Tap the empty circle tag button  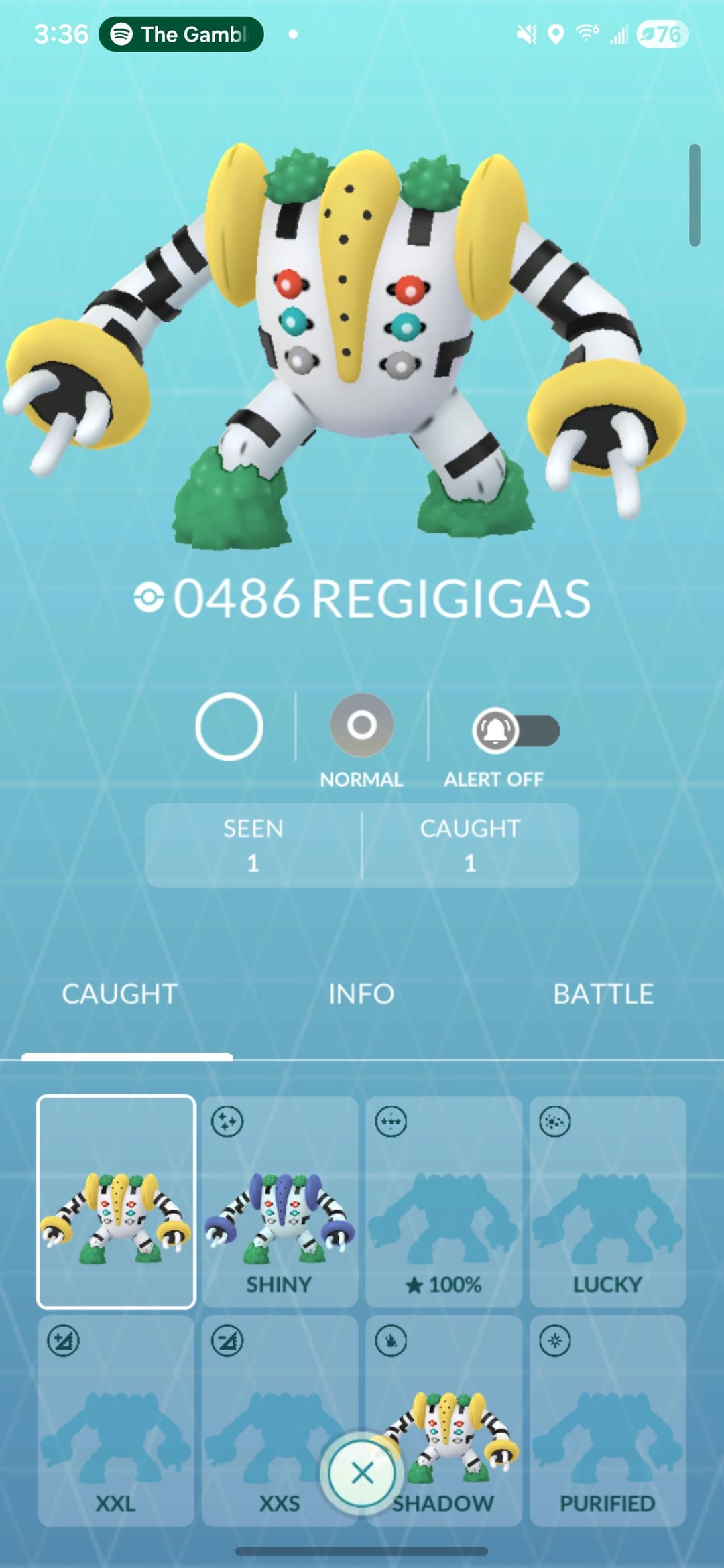(229, 726)
